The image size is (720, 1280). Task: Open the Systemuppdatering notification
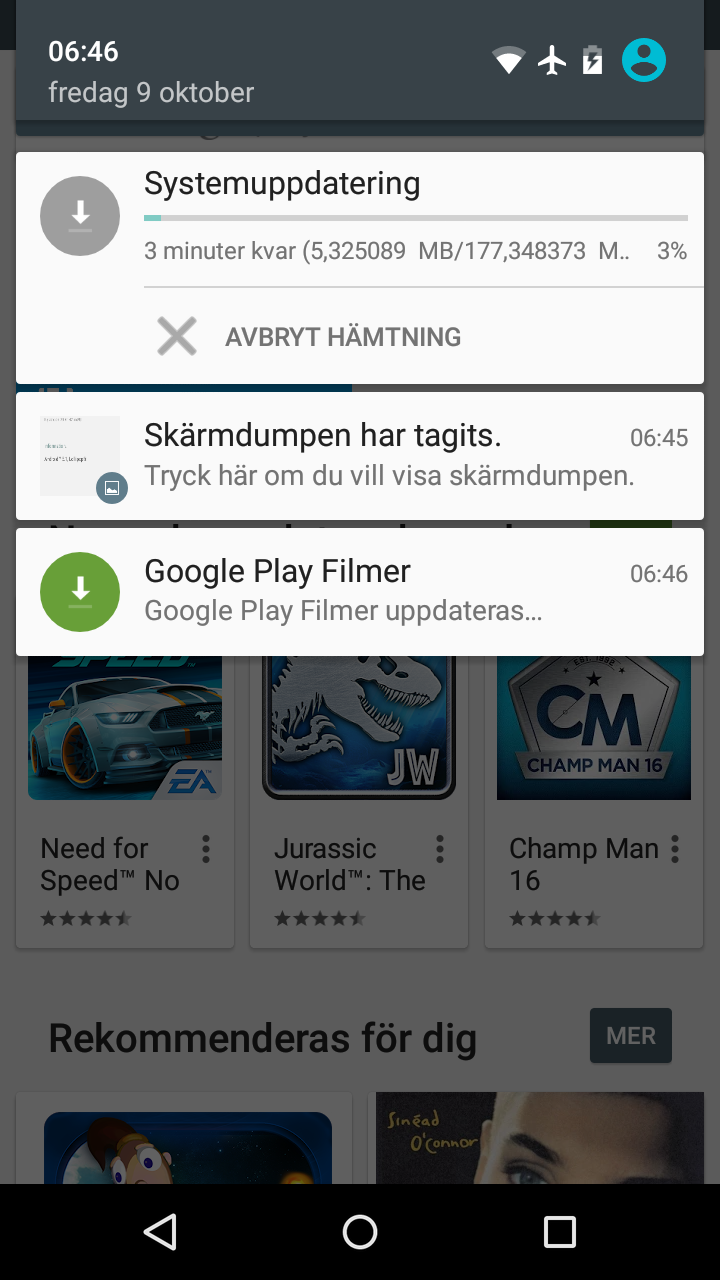click(x=360, y=219)
